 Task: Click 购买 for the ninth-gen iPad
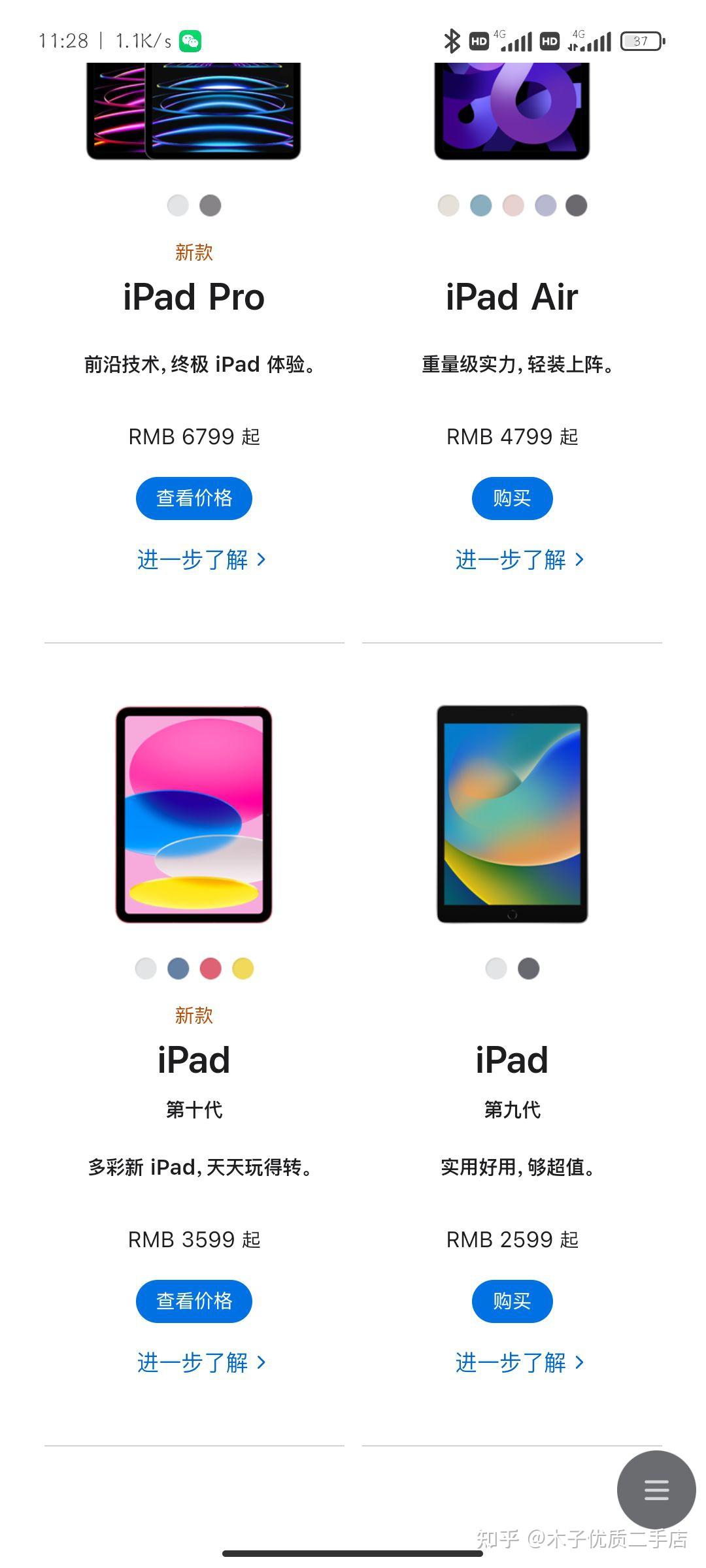[x=512, y=1301]
